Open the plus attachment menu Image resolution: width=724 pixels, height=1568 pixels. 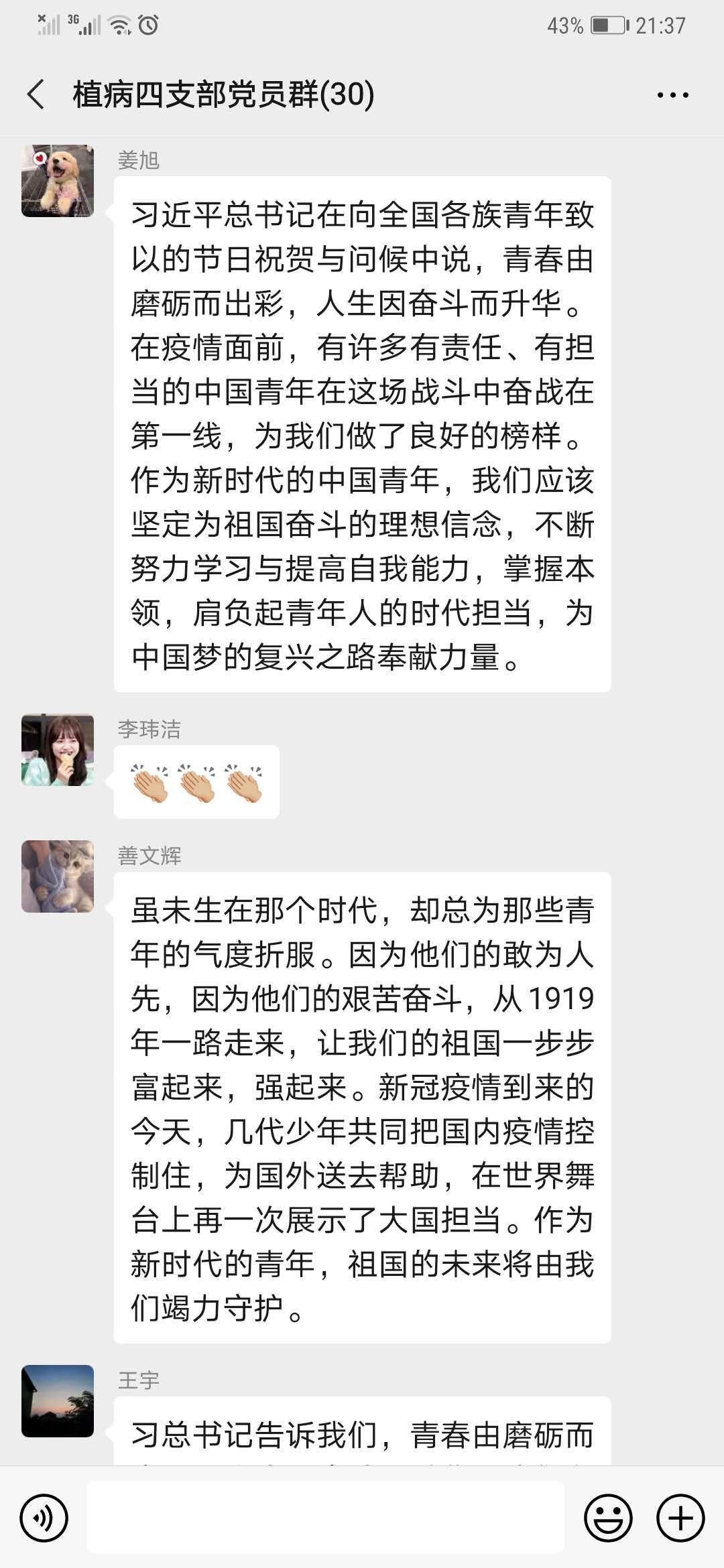coord(680,1518)
